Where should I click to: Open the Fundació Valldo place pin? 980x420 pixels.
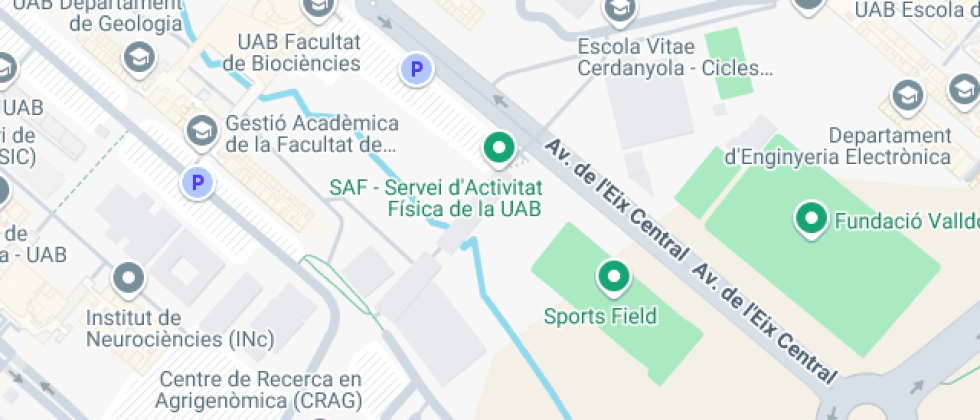click(x=810, y=217)
